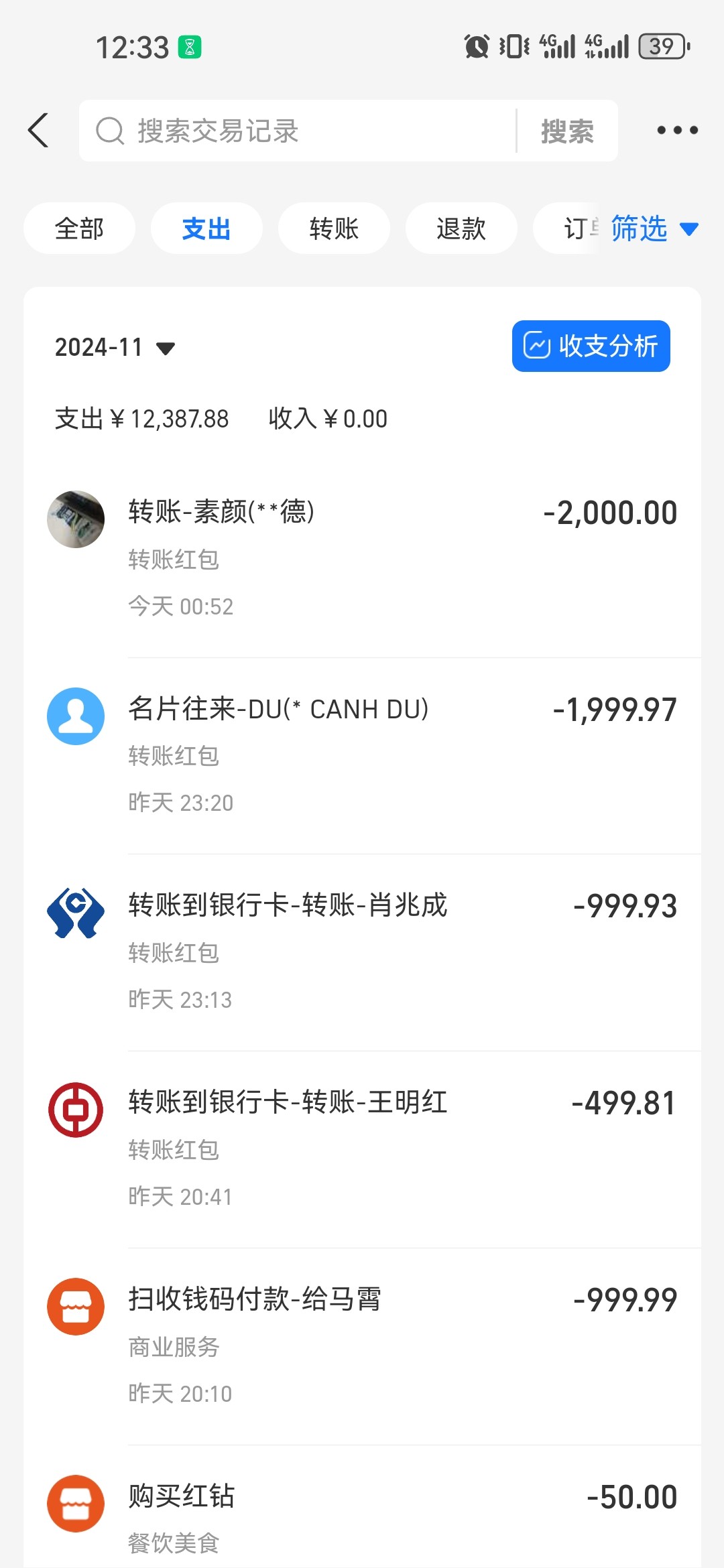Select the 支出 tab
The image size is (724, 1568).
pyautogui.click(x=206, y=228)
